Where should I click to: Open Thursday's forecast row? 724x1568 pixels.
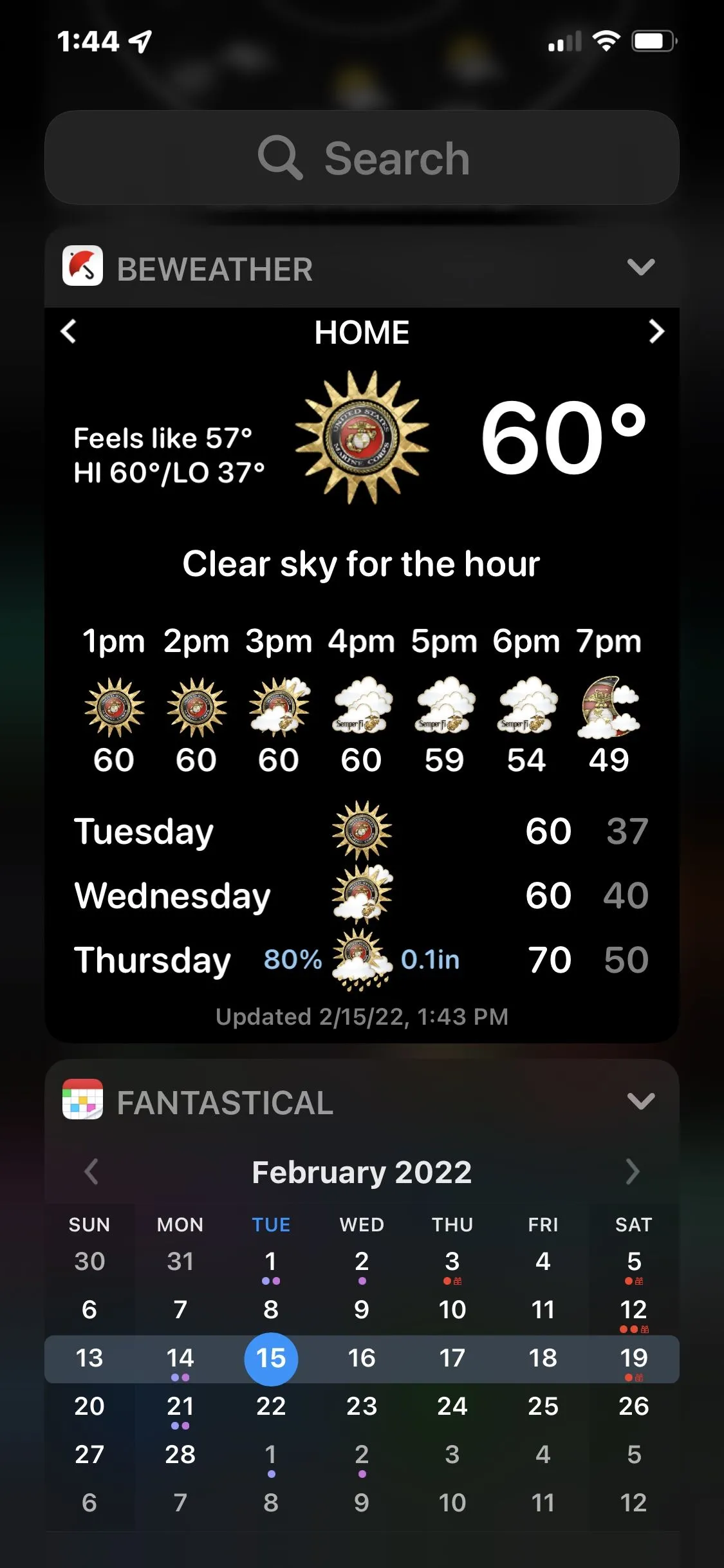[x=362, y=960]
